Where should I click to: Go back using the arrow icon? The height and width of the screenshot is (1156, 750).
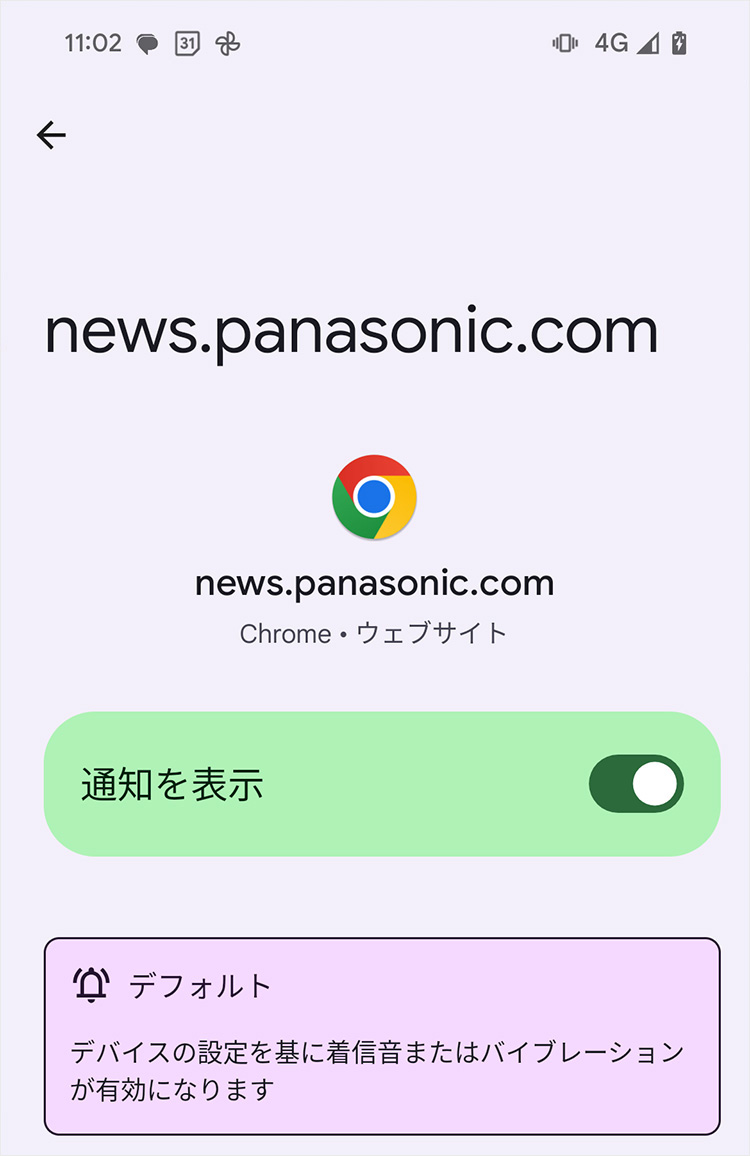[51, 135]
